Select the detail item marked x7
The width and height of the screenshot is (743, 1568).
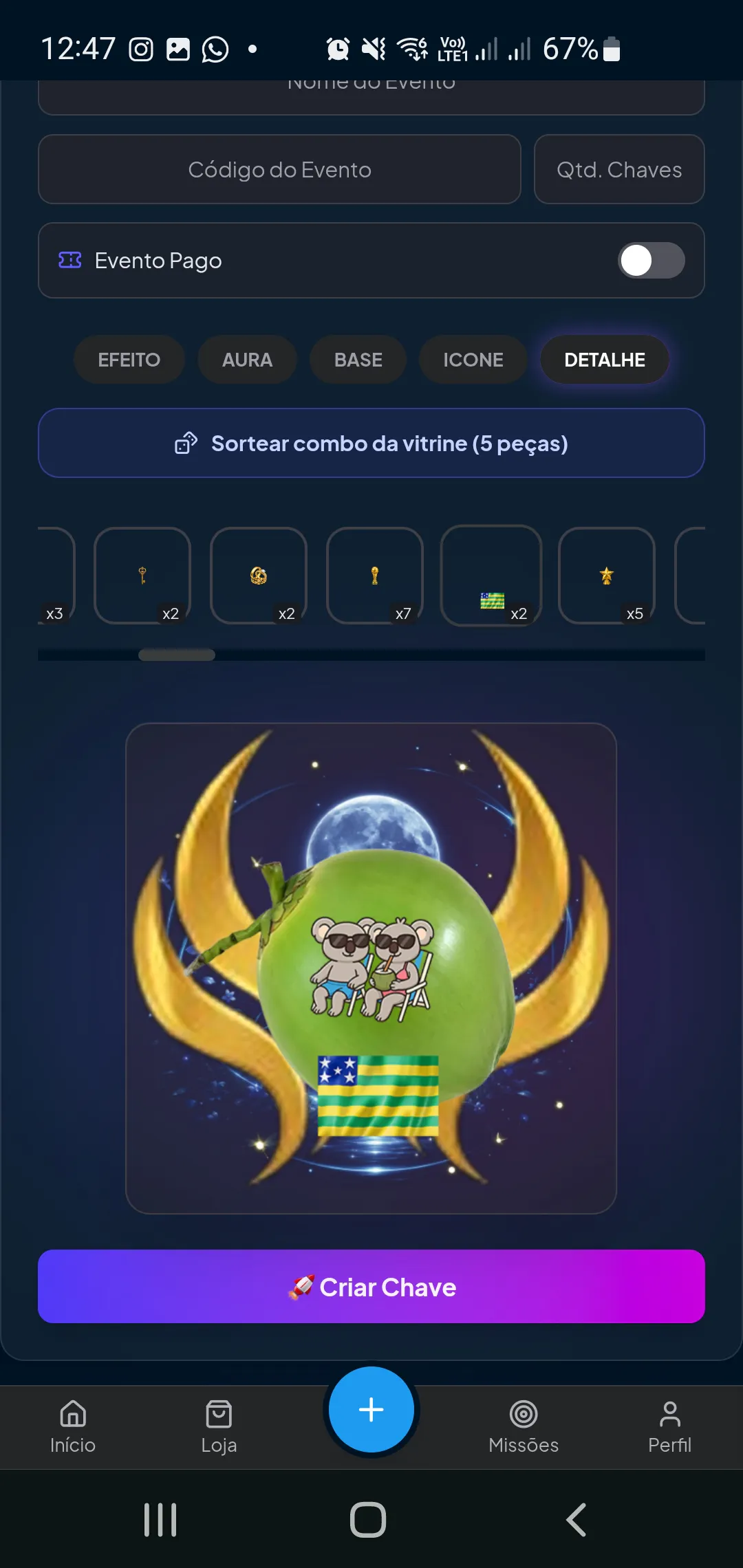(x=375, y=576)
